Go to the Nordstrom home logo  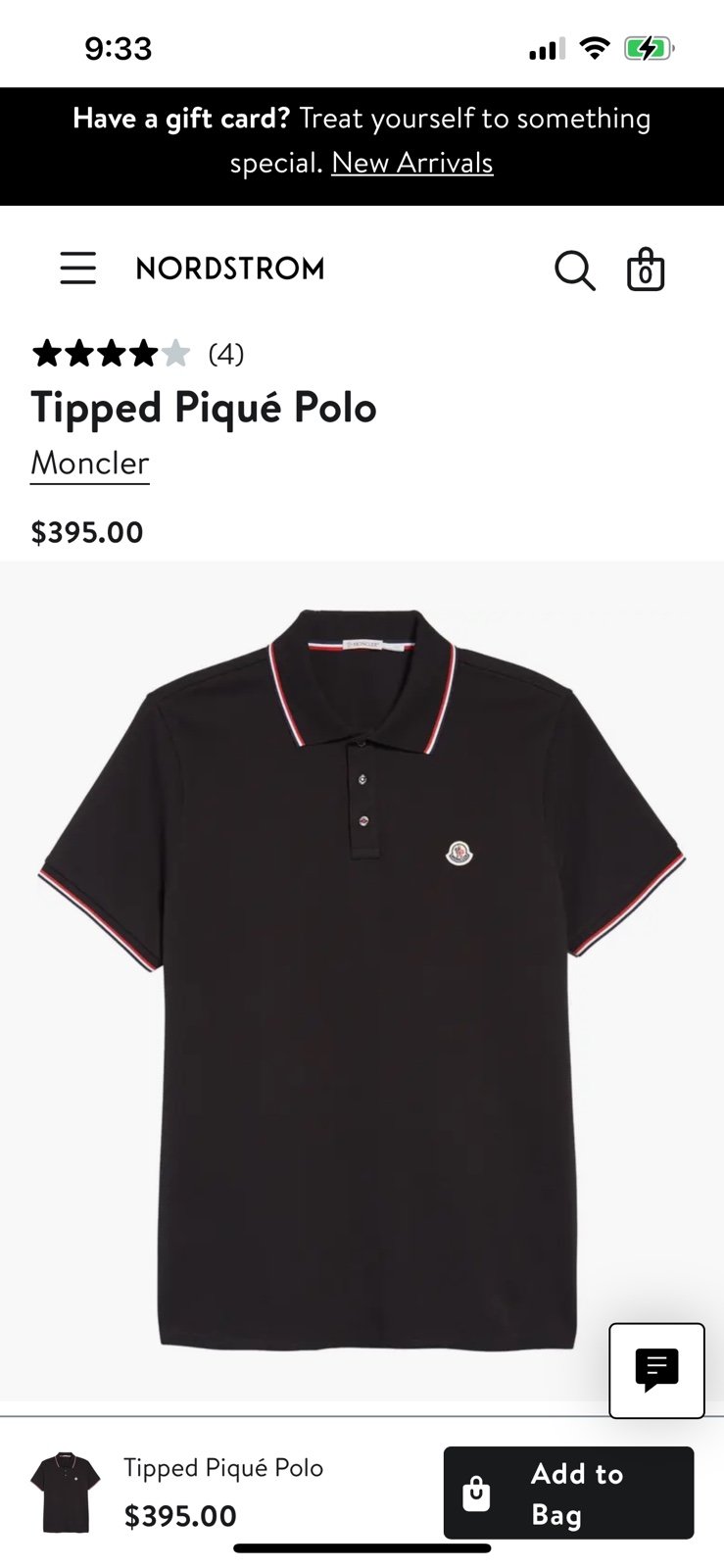pyautogui.click(x=230, y=269)
